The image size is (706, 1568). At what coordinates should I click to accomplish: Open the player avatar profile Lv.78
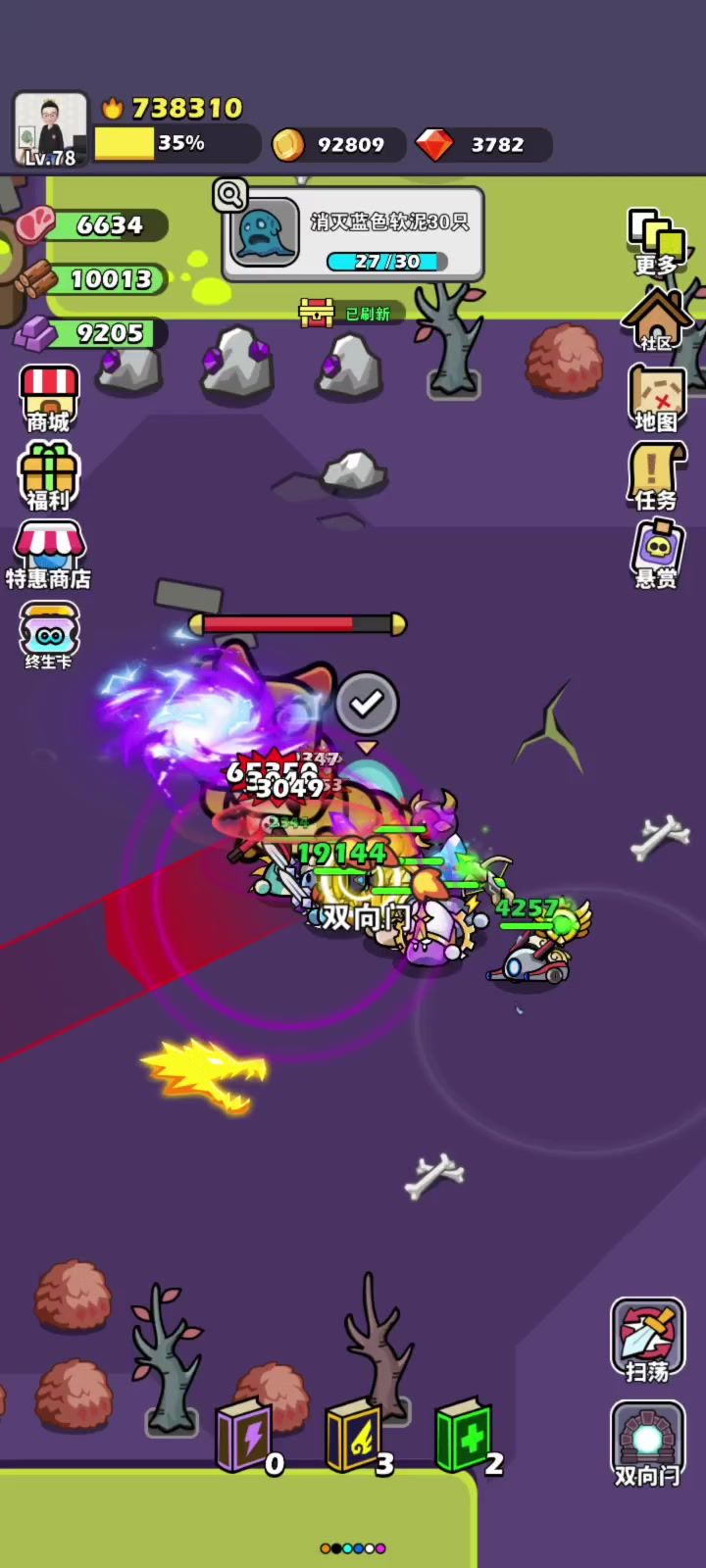pyautogui.click(x=51, y=128)
